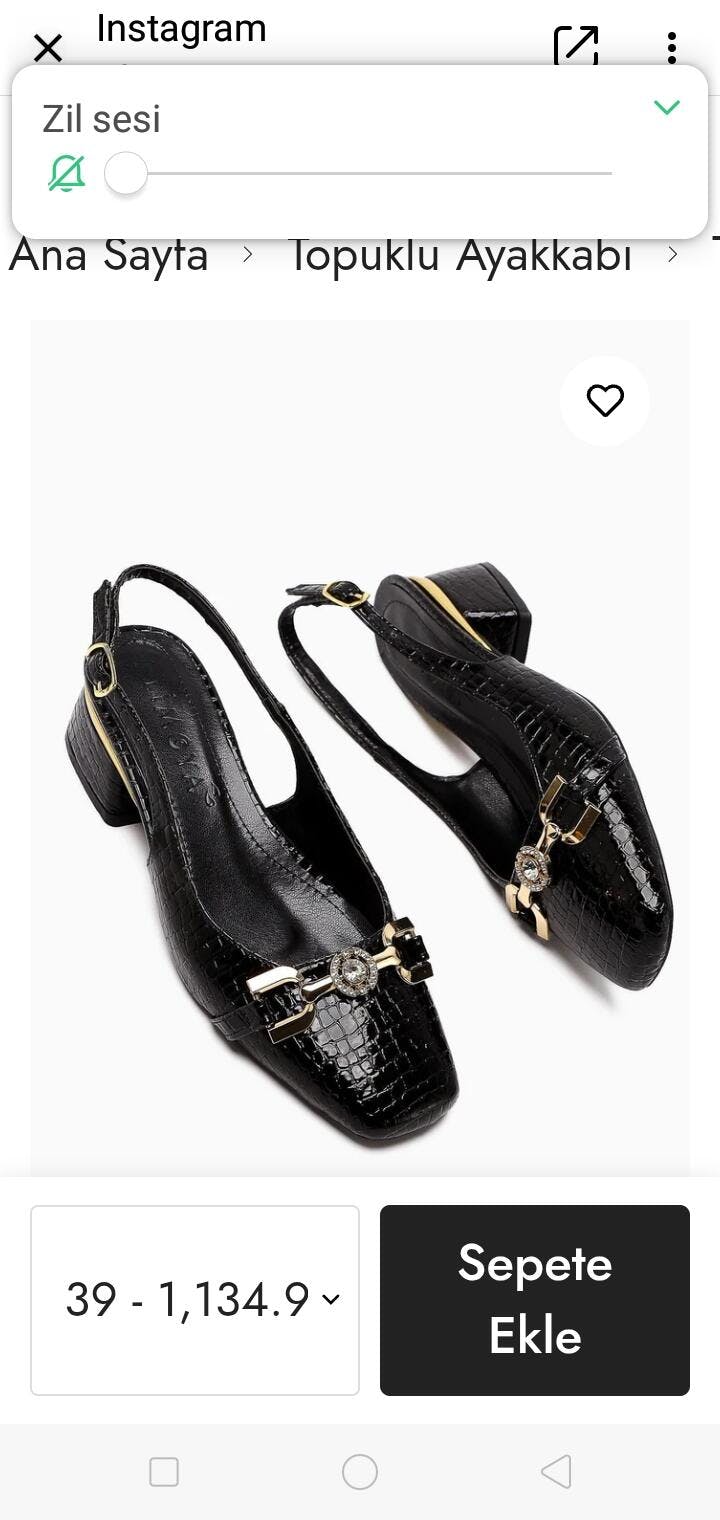Open Topuklu Ayakkabı category breadcrumb

460,256
